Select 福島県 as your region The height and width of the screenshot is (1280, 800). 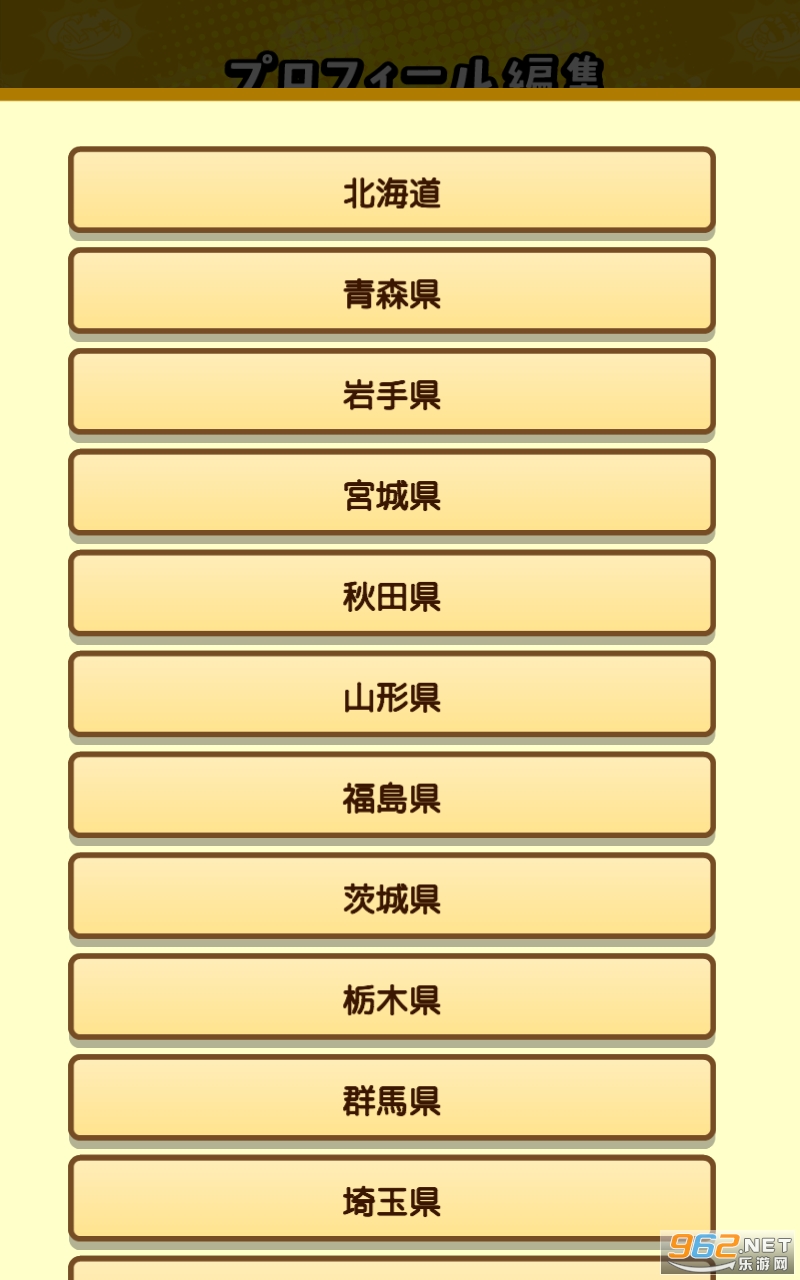tap(392, 796)
